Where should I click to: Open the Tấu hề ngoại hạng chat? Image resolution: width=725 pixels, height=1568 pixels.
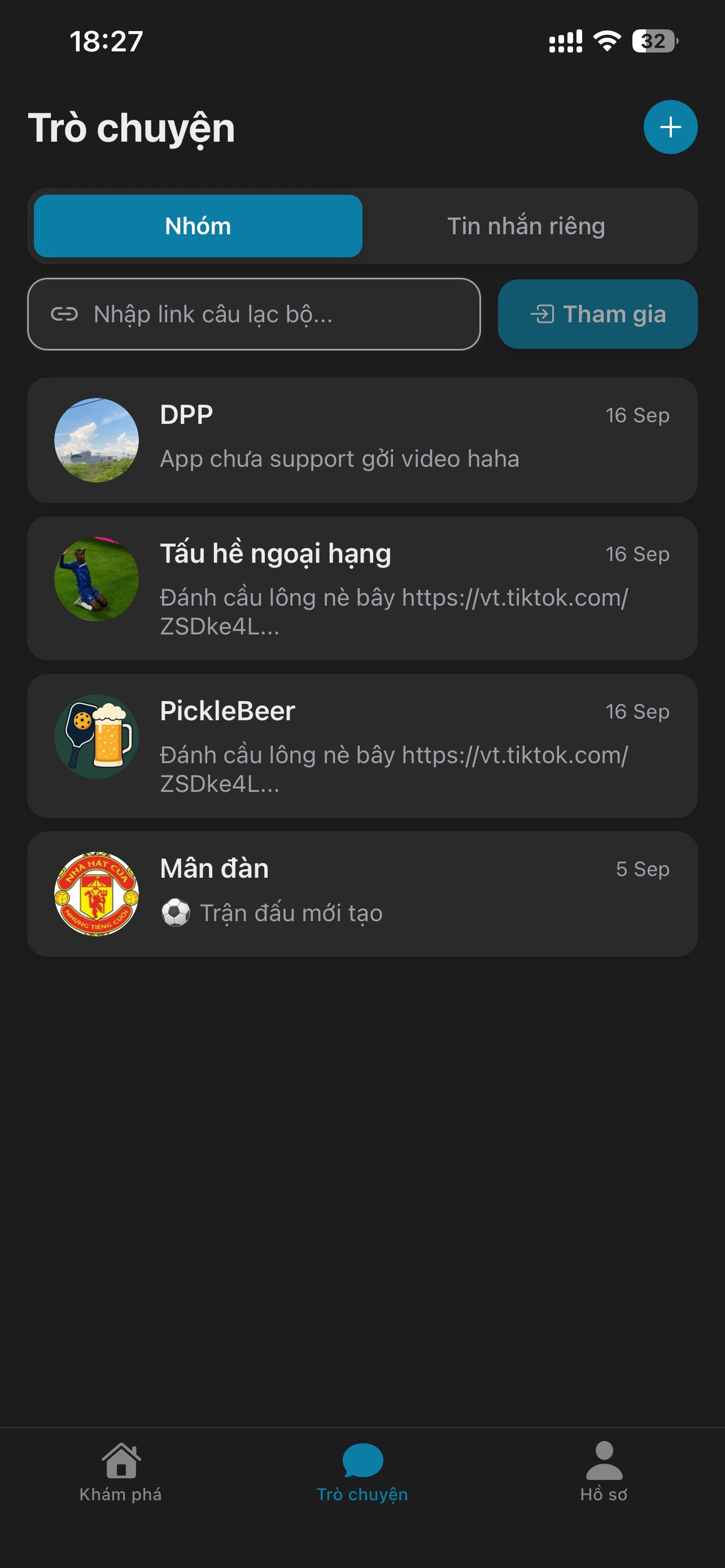click(x=362, y=588)
